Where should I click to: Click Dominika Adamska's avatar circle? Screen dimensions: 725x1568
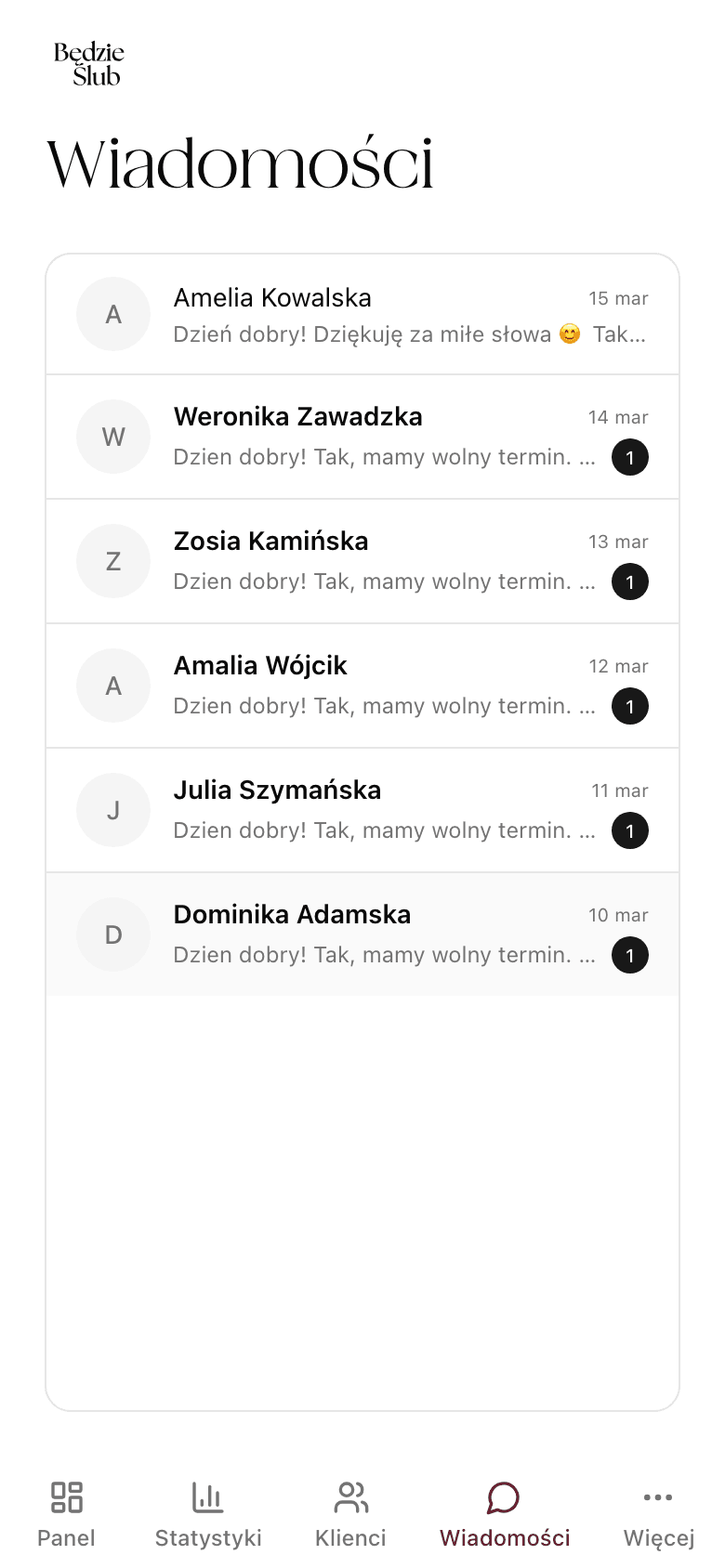click(x=113, y=934)
